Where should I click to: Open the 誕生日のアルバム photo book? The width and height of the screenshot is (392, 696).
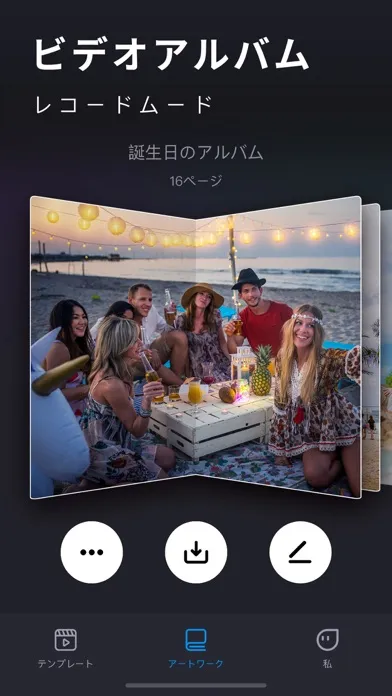[x=196, y=347]
